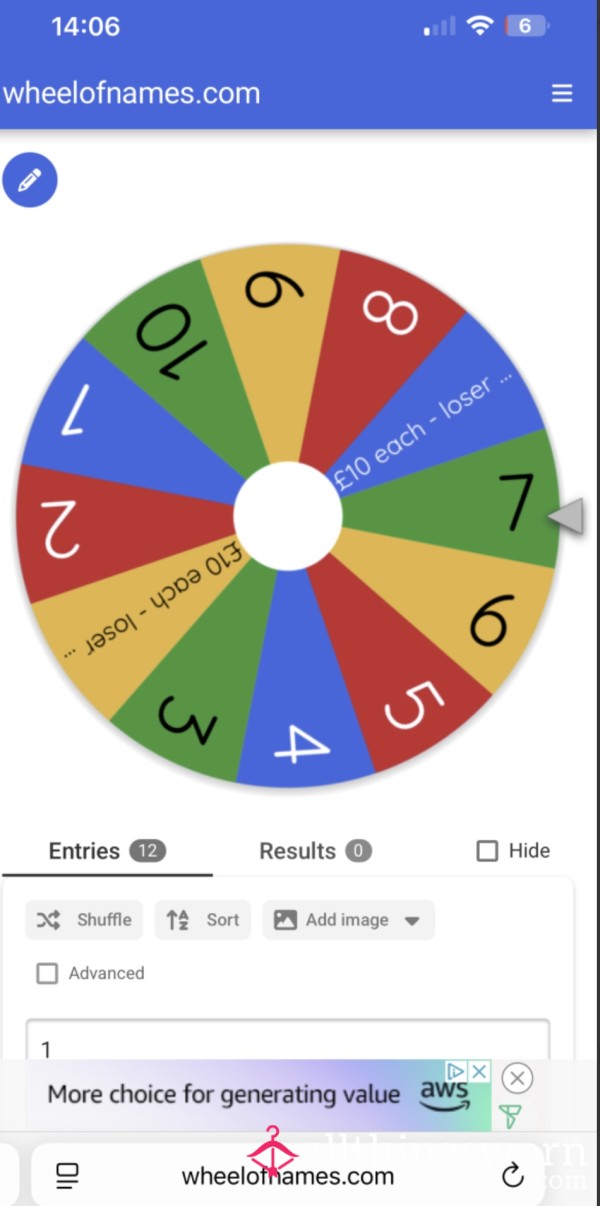Open the hamburger menu
Image resolution: width=600 pixels, height=1206 pixels.
[x=562, y=94]
